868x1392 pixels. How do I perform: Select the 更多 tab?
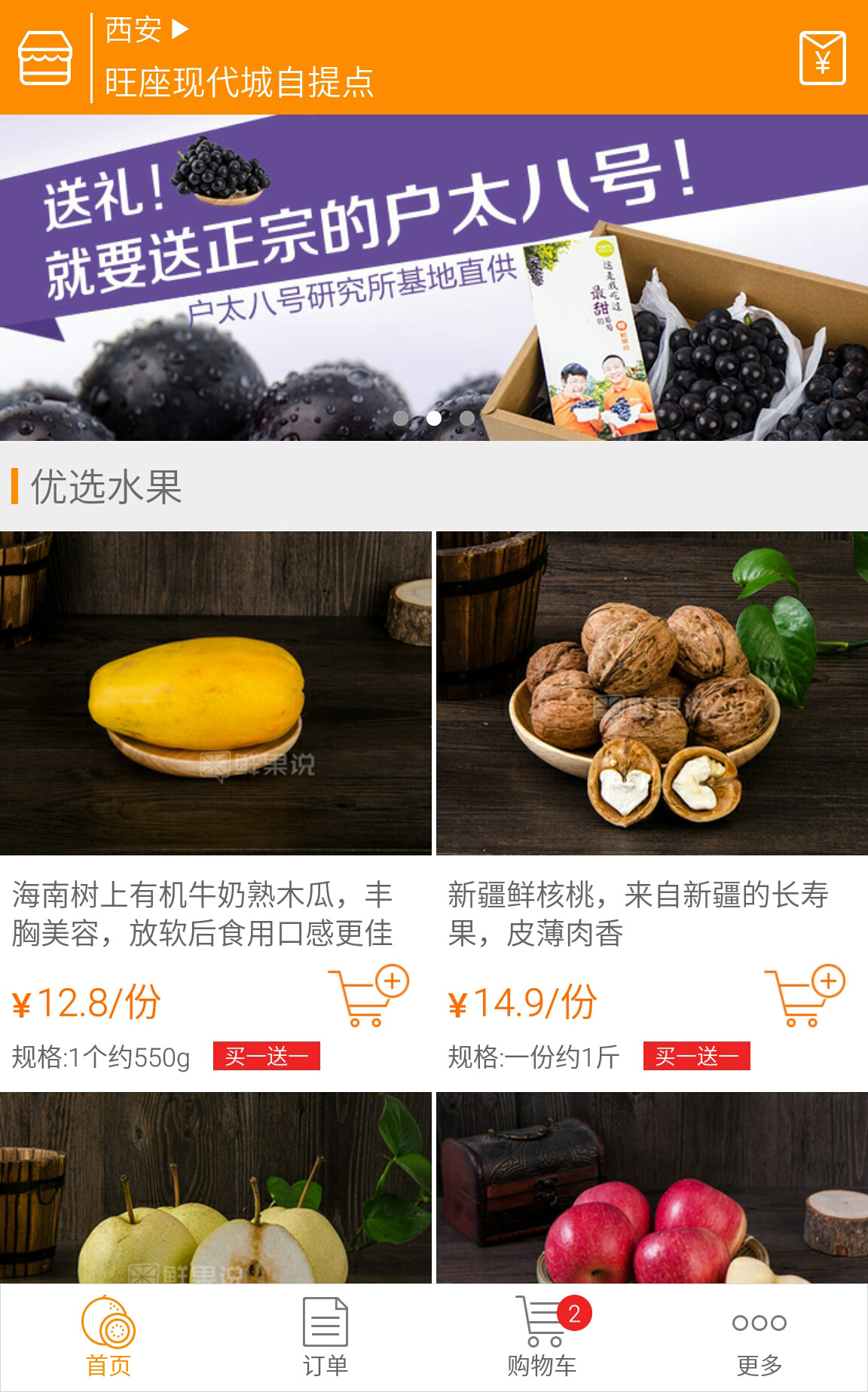click(x=759, y=1338)
